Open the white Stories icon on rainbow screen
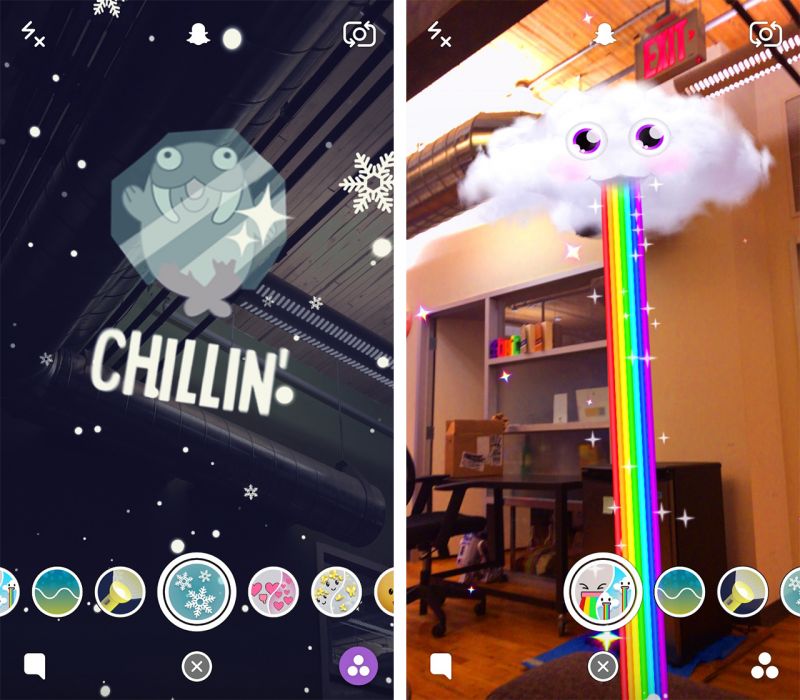The height and width of the screenshot is (700, 800). coord(765,665)
